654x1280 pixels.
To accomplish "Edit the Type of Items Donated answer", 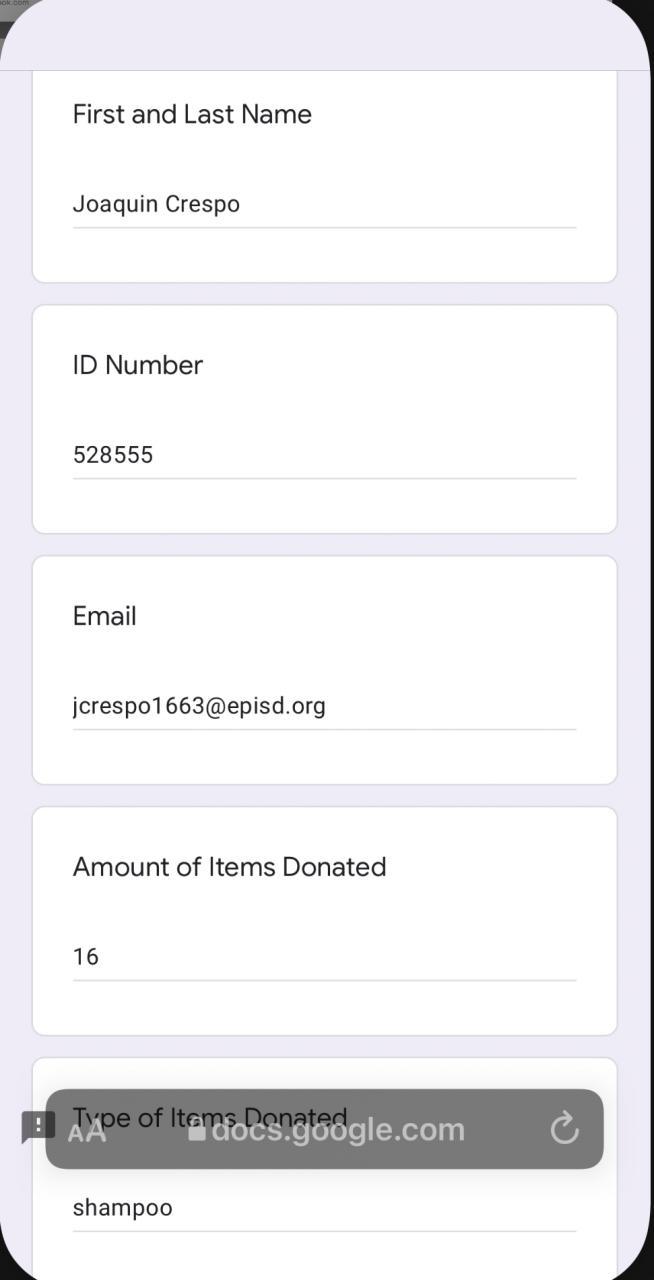I will pos(323,1208).
